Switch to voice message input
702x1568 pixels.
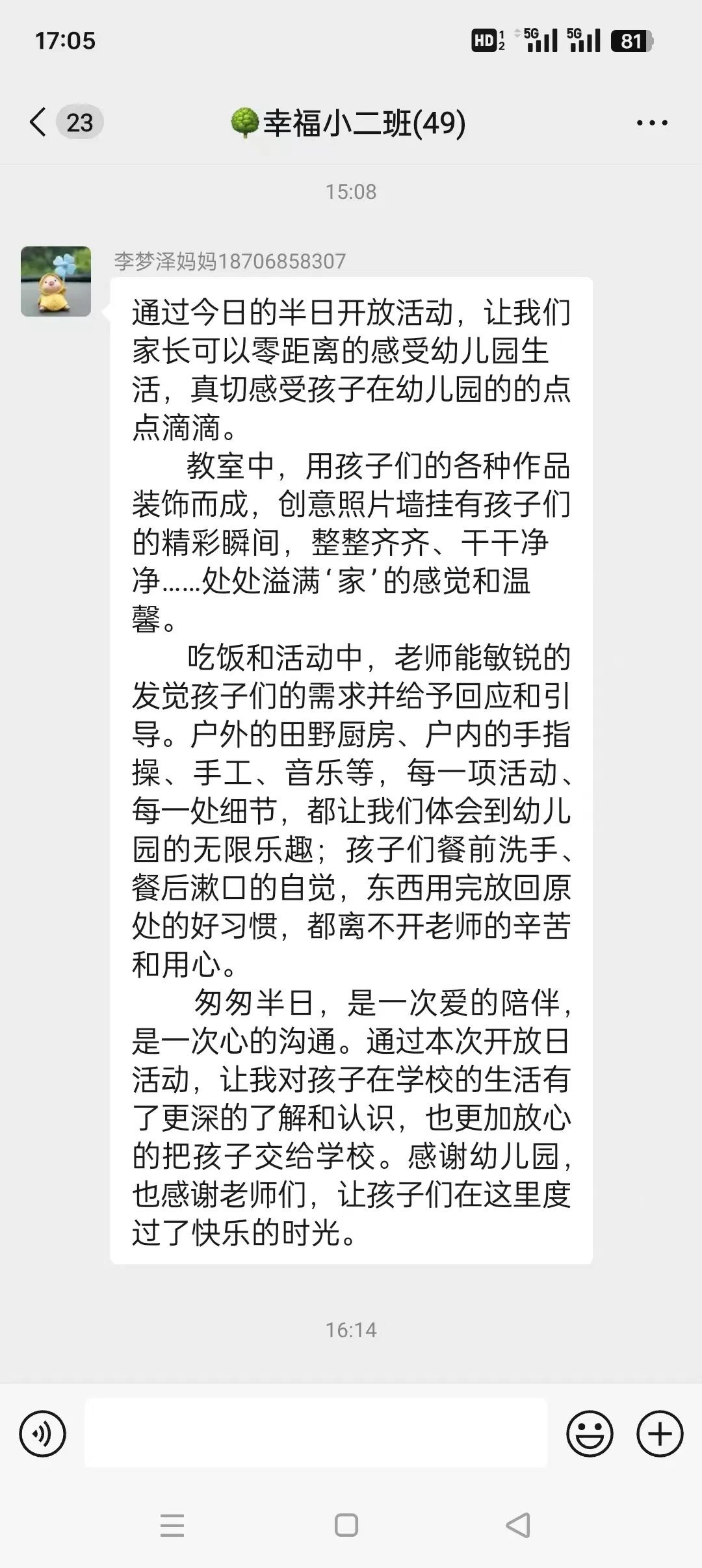(x=43, y=1433)
